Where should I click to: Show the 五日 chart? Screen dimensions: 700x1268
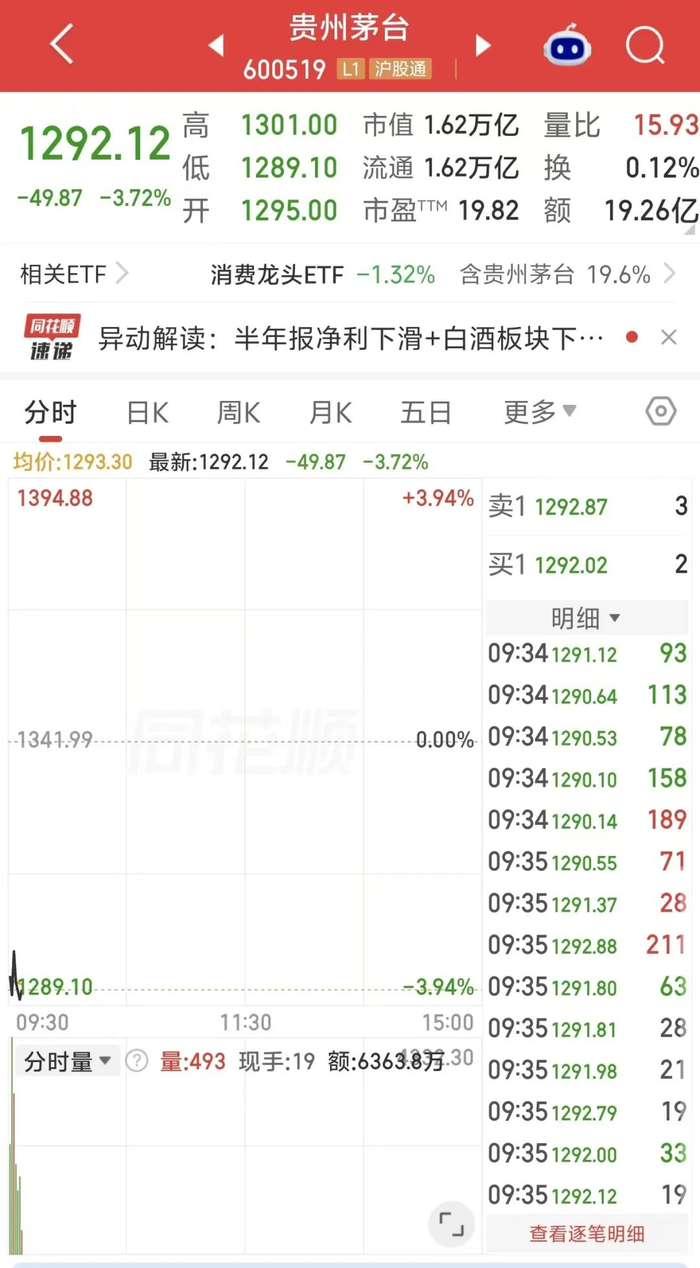(x=426, y=412)
